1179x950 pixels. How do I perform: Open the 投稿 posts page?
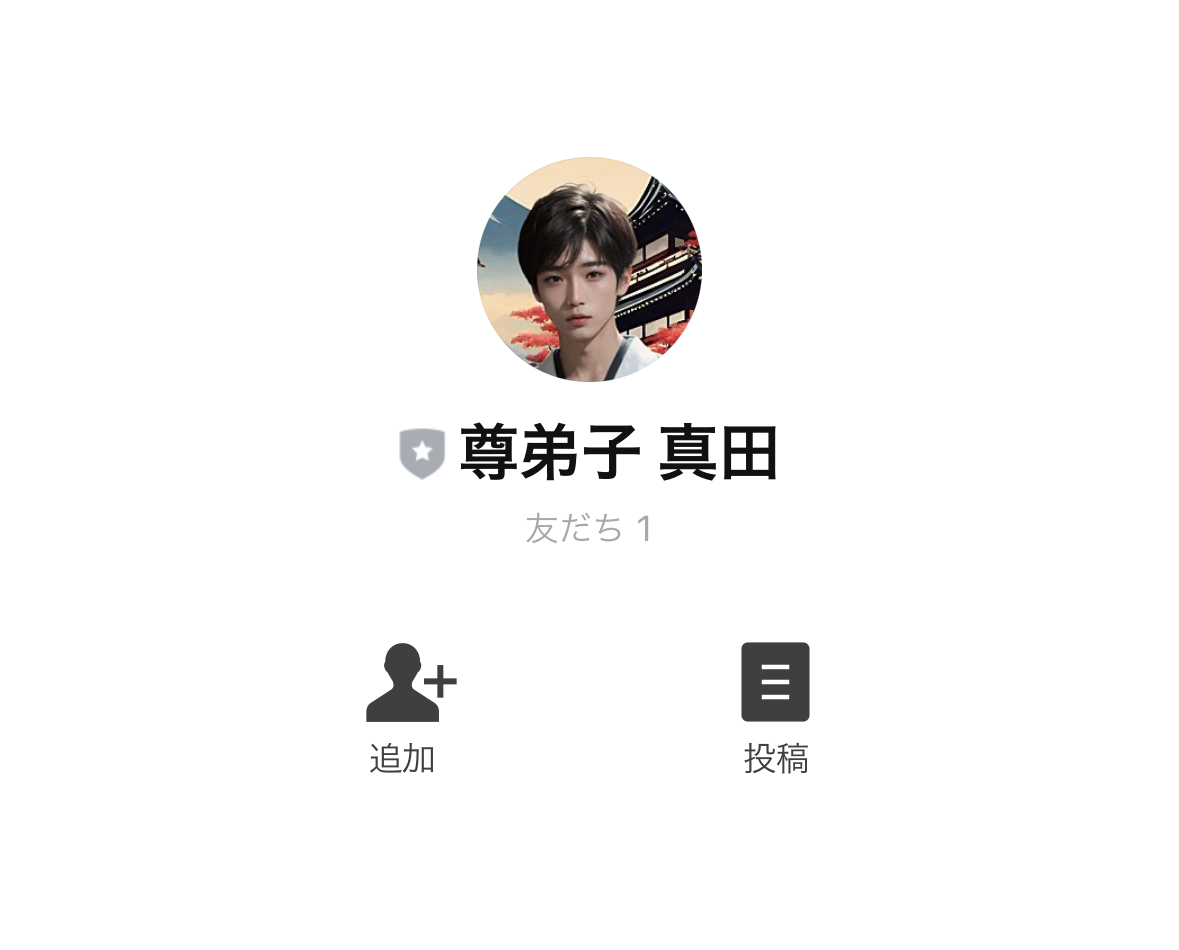(x=775, y=684)
